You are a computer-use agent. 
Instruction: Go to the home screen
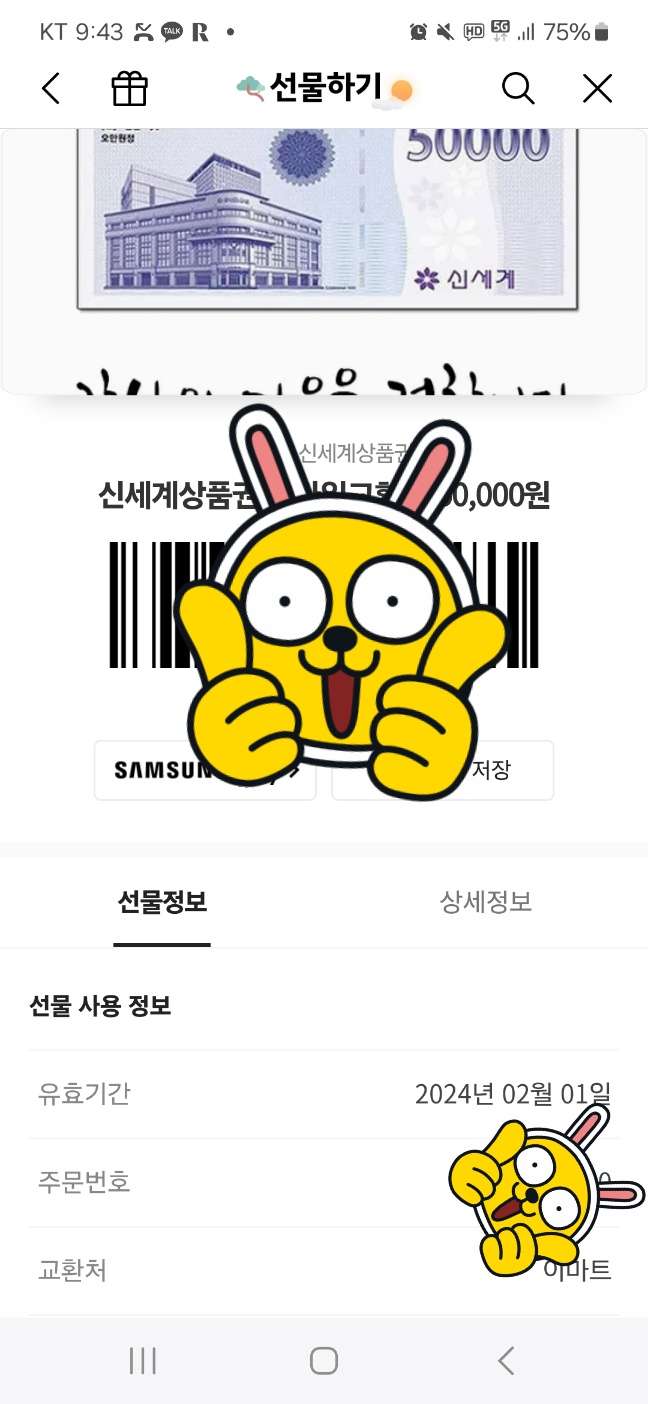coord(324,1360)
